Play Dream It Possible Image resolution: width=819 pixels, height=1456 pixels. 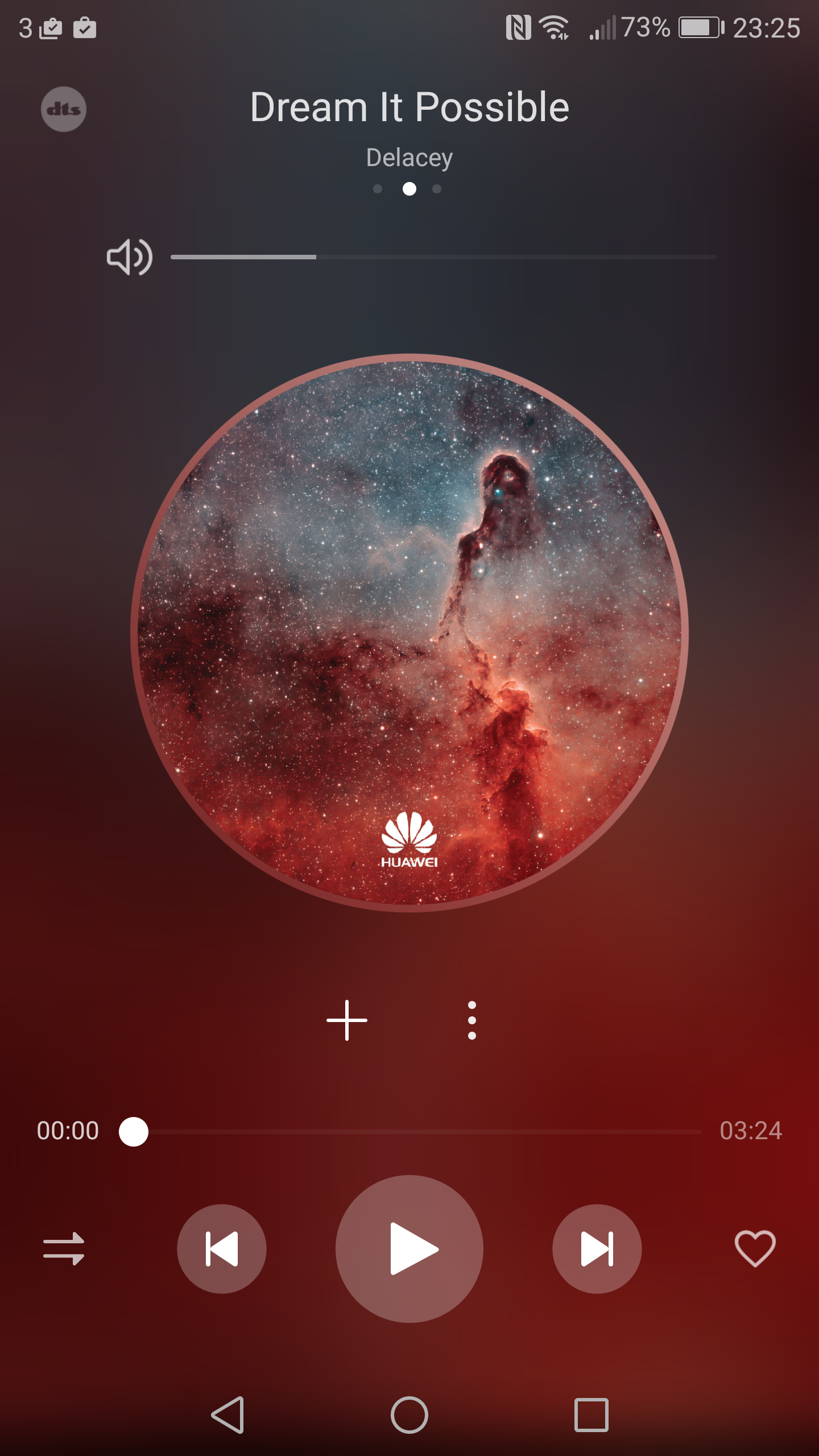[x=409, y=1249]
